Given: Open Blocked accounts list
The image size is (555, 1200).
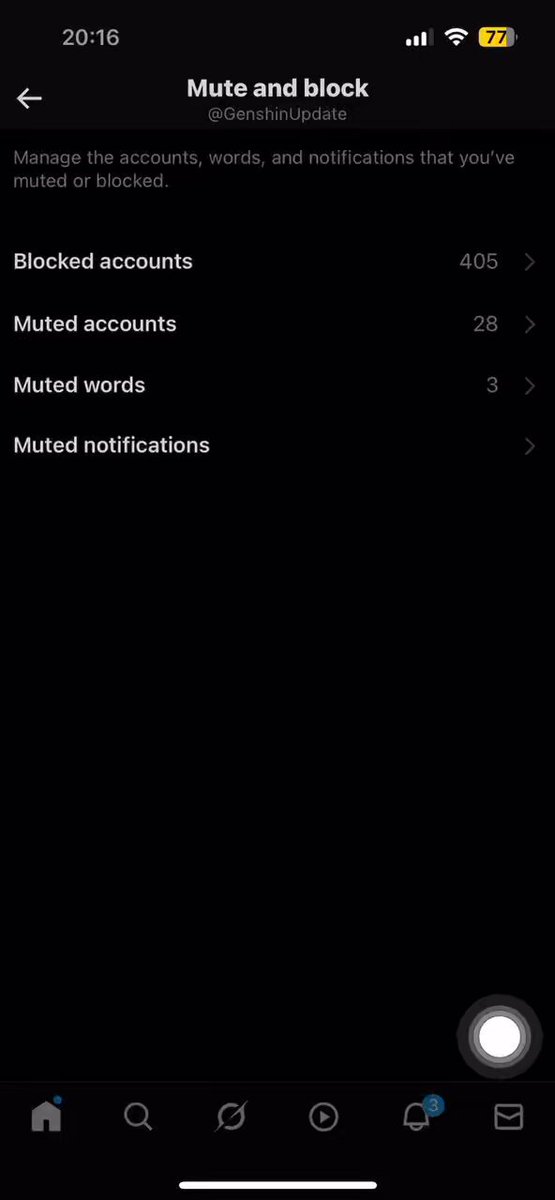Looking at the screenshot, I should [x=277, y=262].
